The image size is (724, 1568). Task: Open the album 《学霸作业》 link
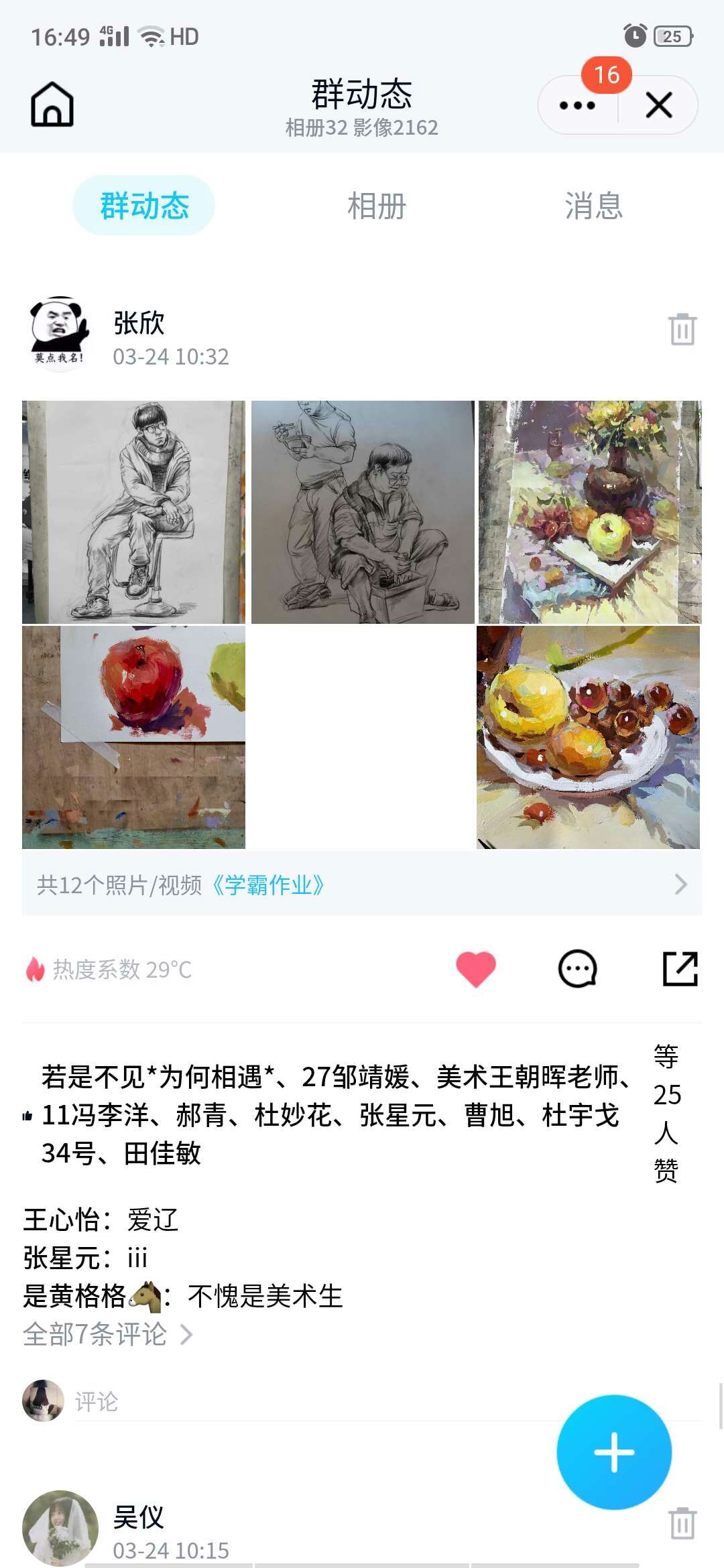[x=268, y=885]
